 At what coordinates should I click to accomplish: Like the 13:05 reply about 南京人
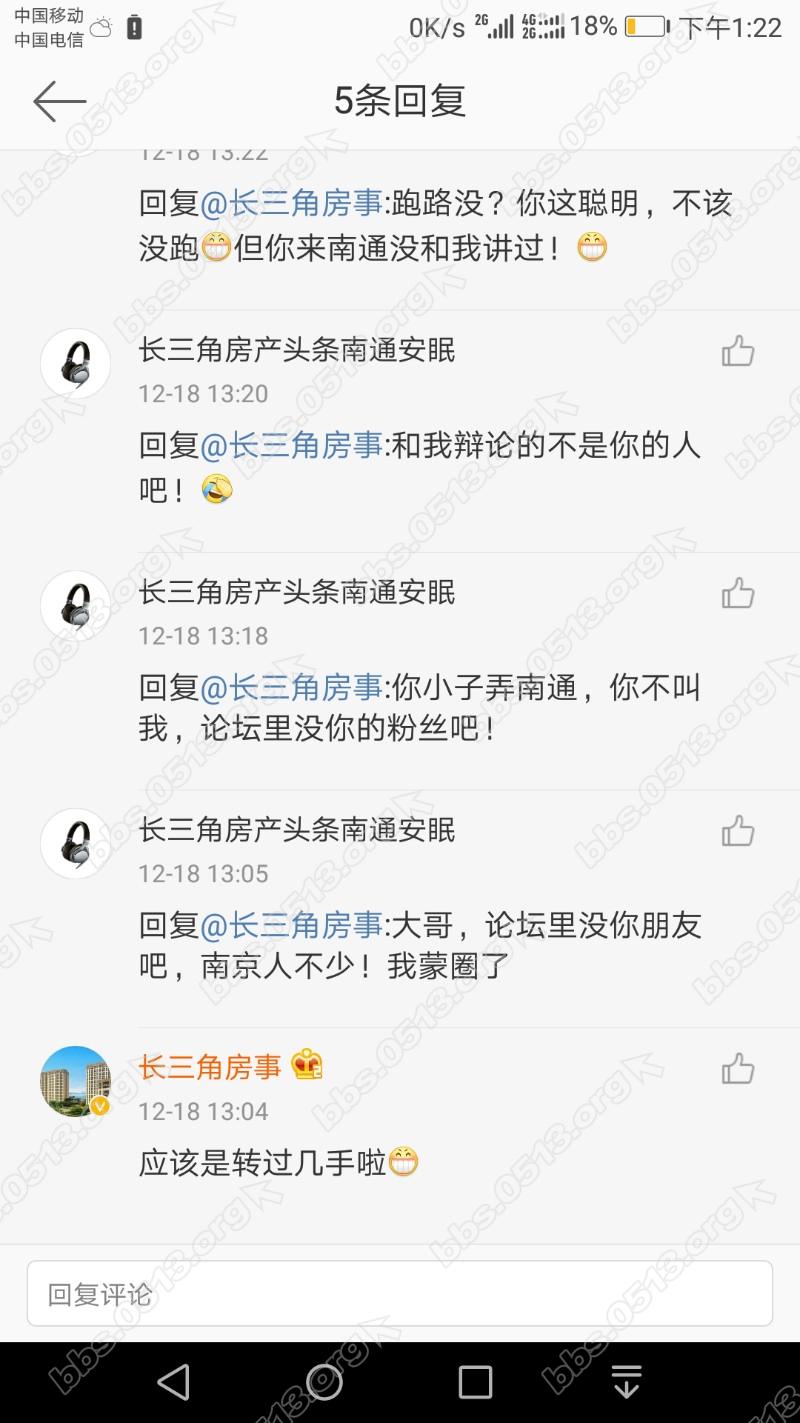click(x=738, y=831)
